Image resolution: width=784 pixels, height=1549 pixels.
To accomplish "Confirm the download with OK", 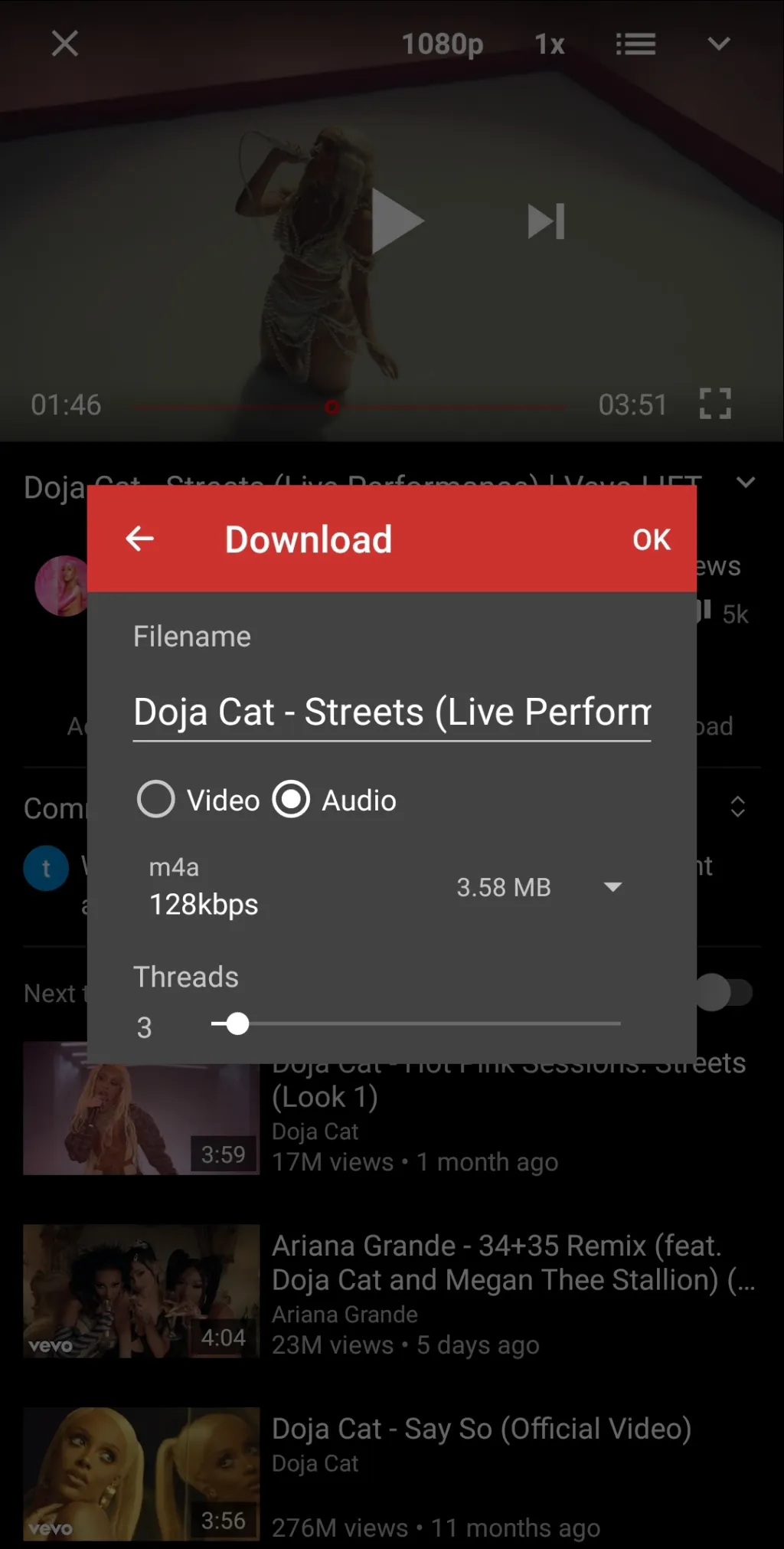I will point(651,540).
